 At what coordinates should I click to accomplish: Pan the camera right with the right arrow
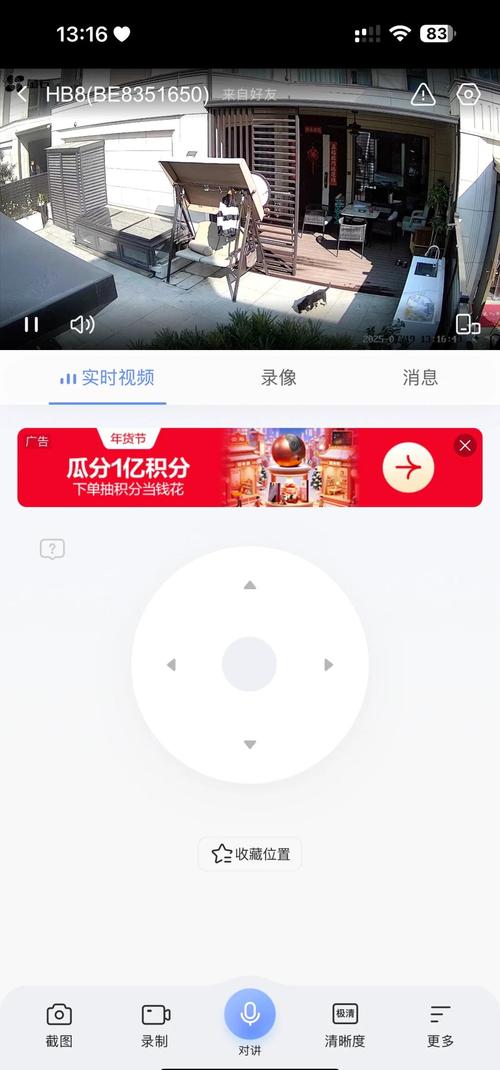[329, 665]
